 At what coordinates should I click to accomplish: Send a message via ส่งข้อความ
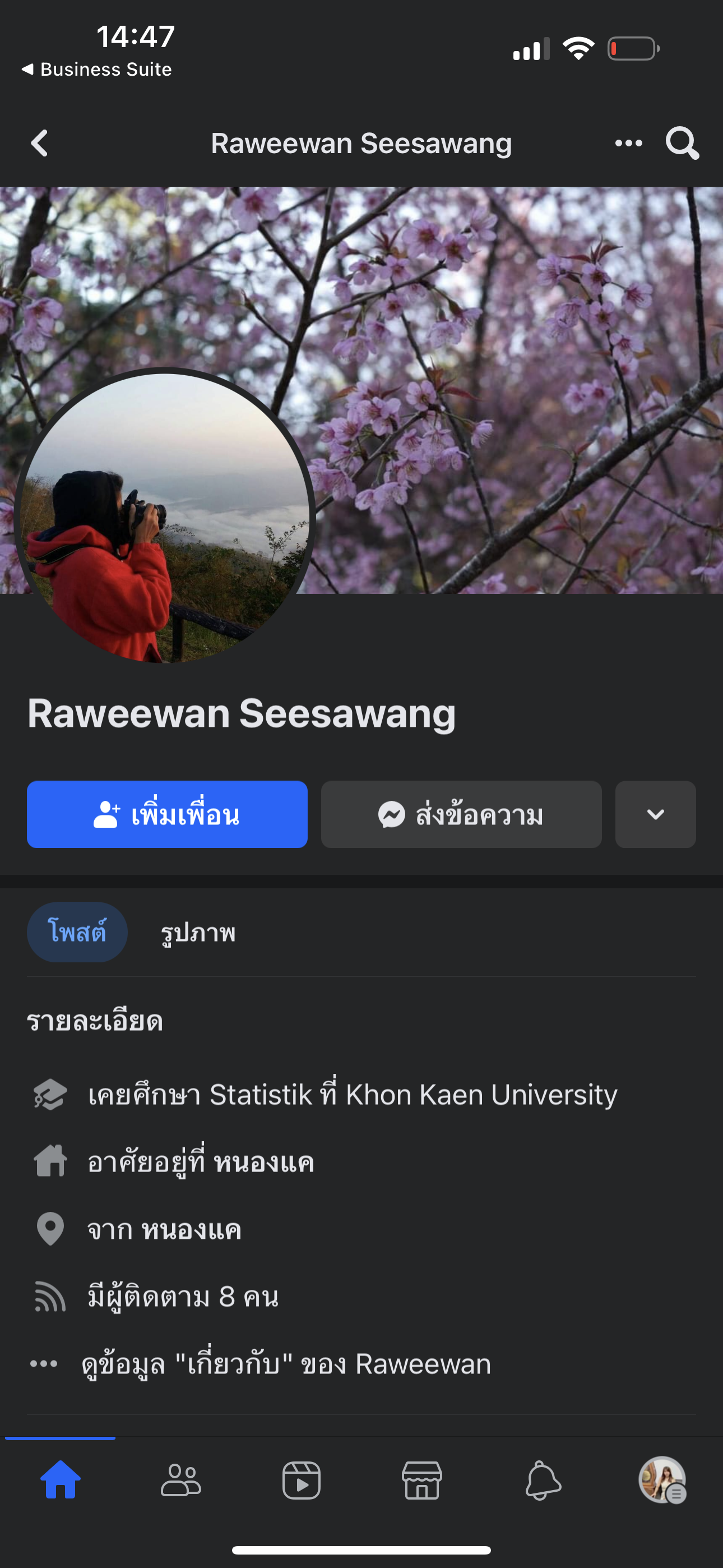pyautogui.click(x=461, y=814)
